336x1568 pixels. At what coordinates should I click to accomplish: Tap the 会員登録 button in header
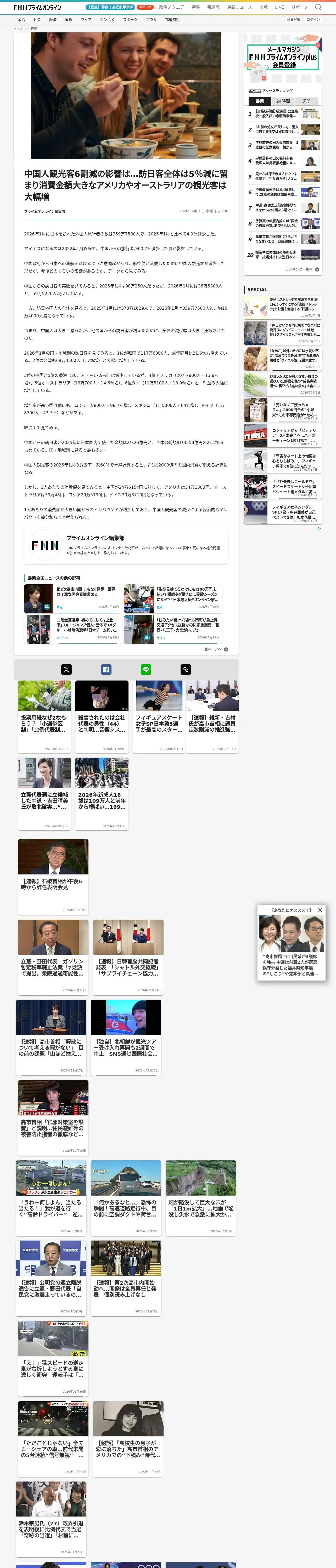click(293, 20)
